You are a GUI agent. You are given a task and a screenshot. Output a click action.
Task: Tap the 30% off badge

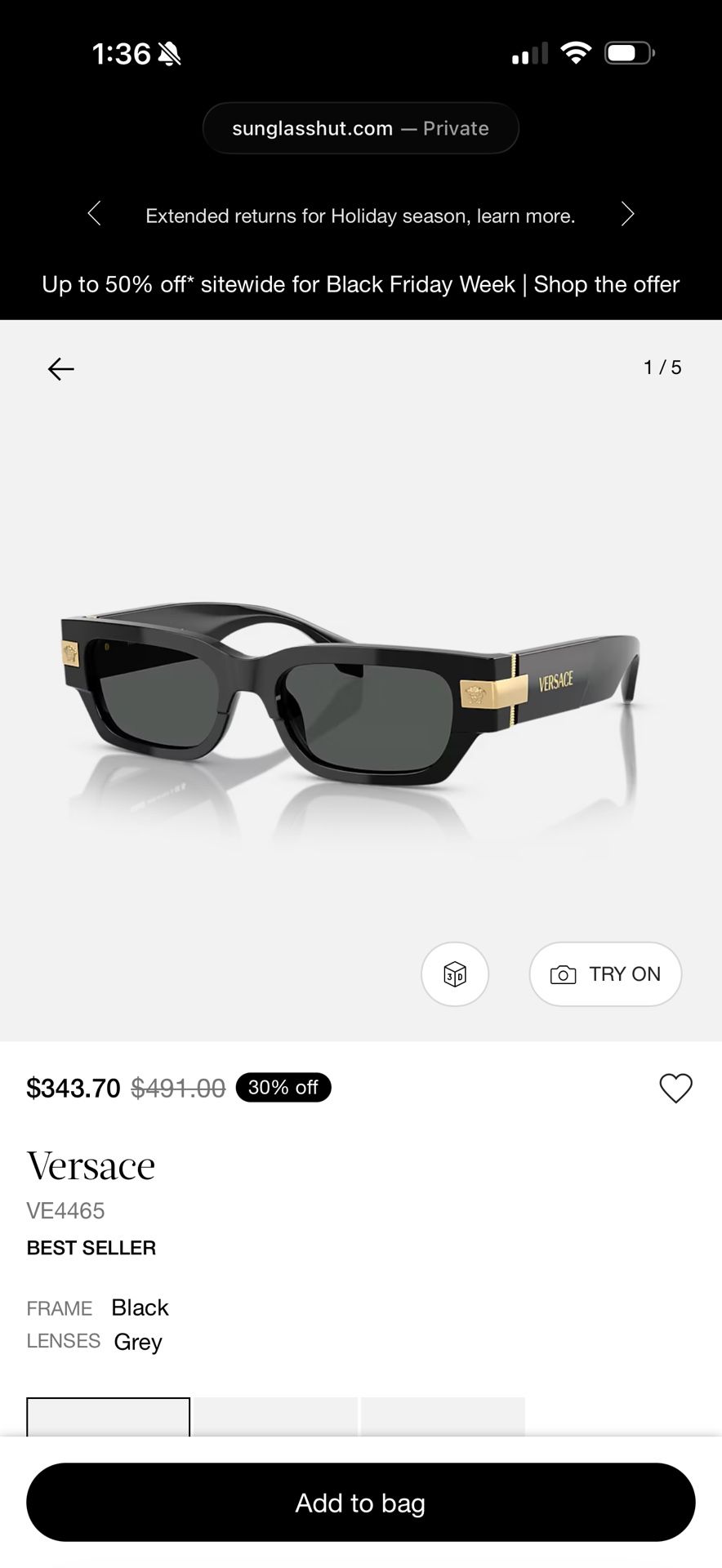(283, 1087)
